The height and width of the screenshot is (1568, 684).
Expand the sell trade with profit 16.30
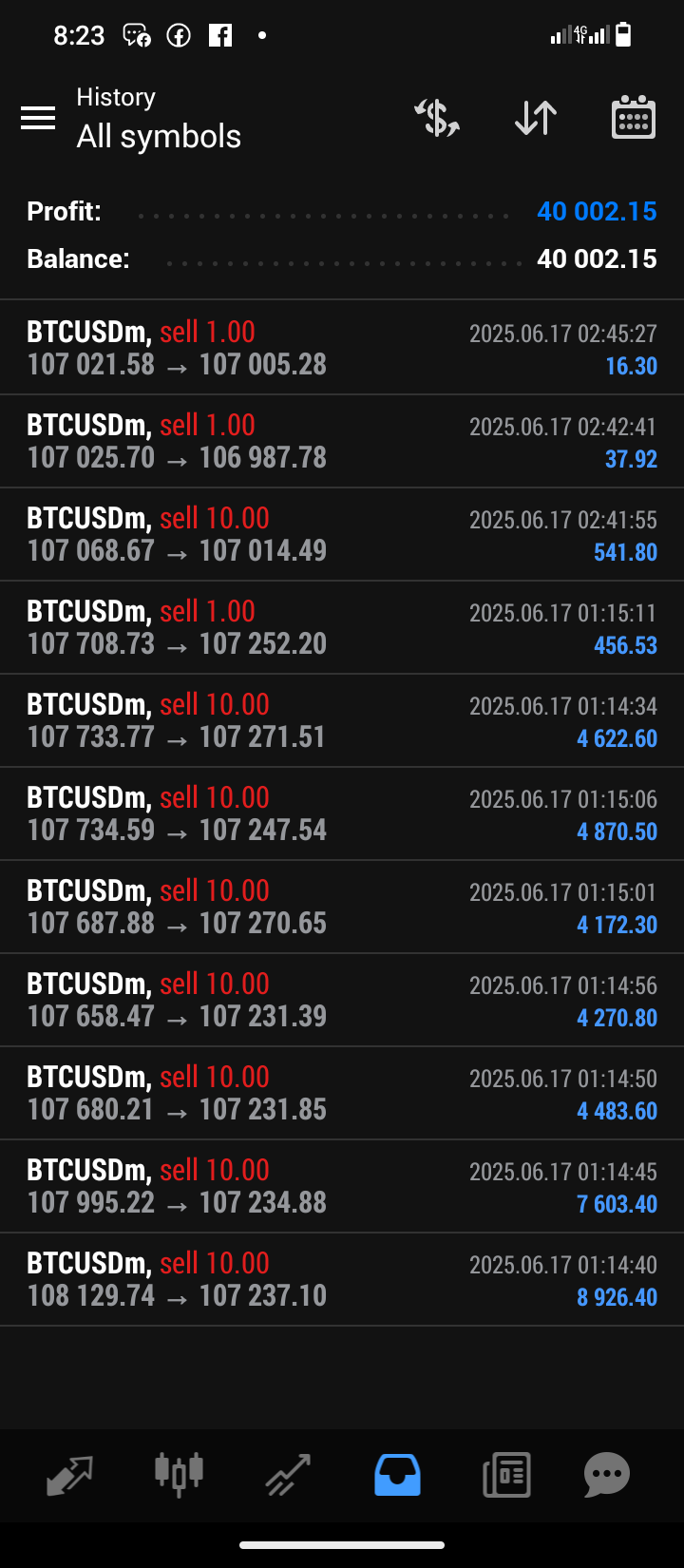tap(342, 348)
